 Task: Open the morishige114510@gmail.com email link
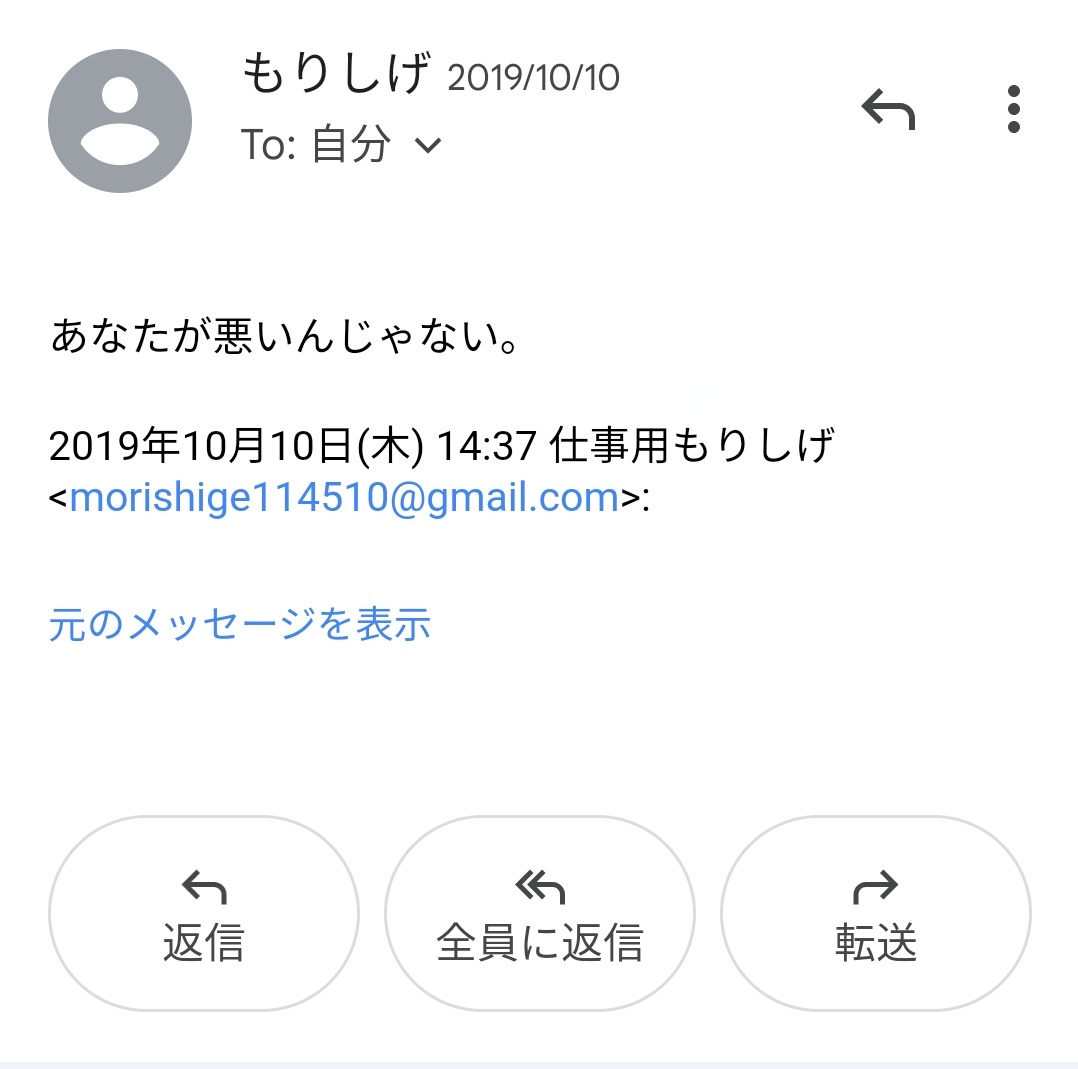click(x=344, y=497)
